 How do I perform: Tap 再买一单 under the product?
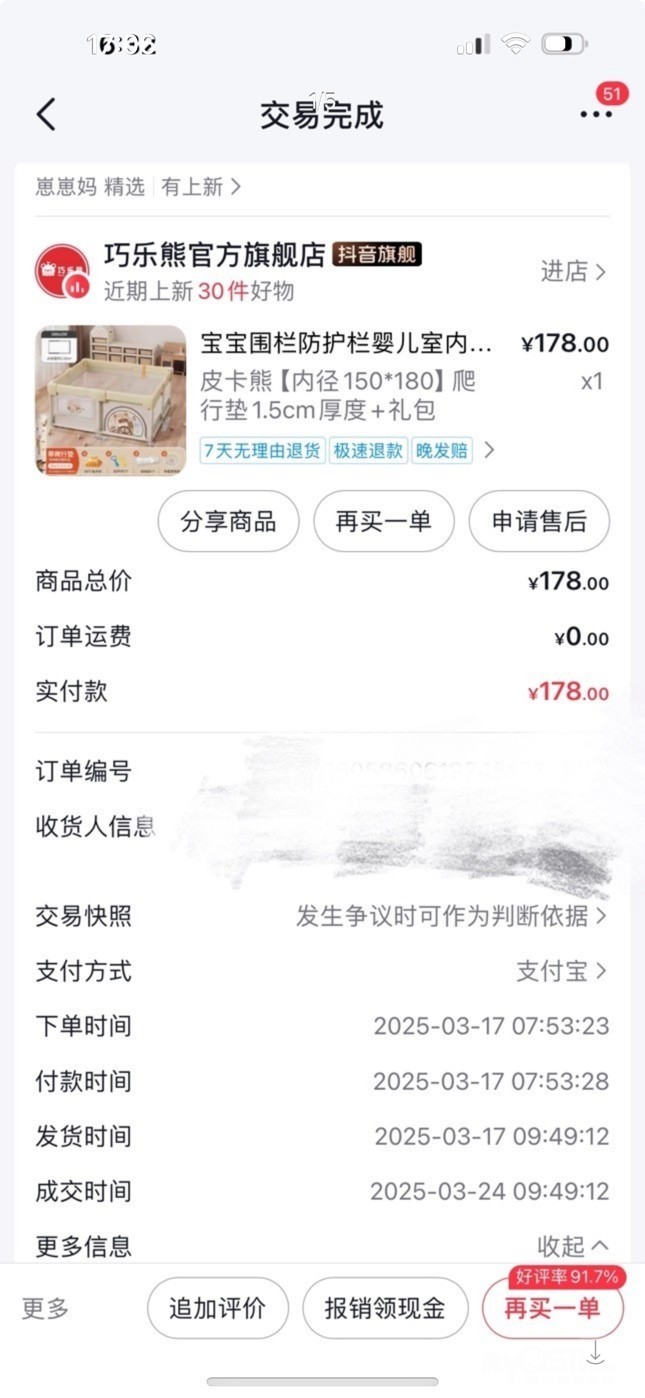click(383, 521)
